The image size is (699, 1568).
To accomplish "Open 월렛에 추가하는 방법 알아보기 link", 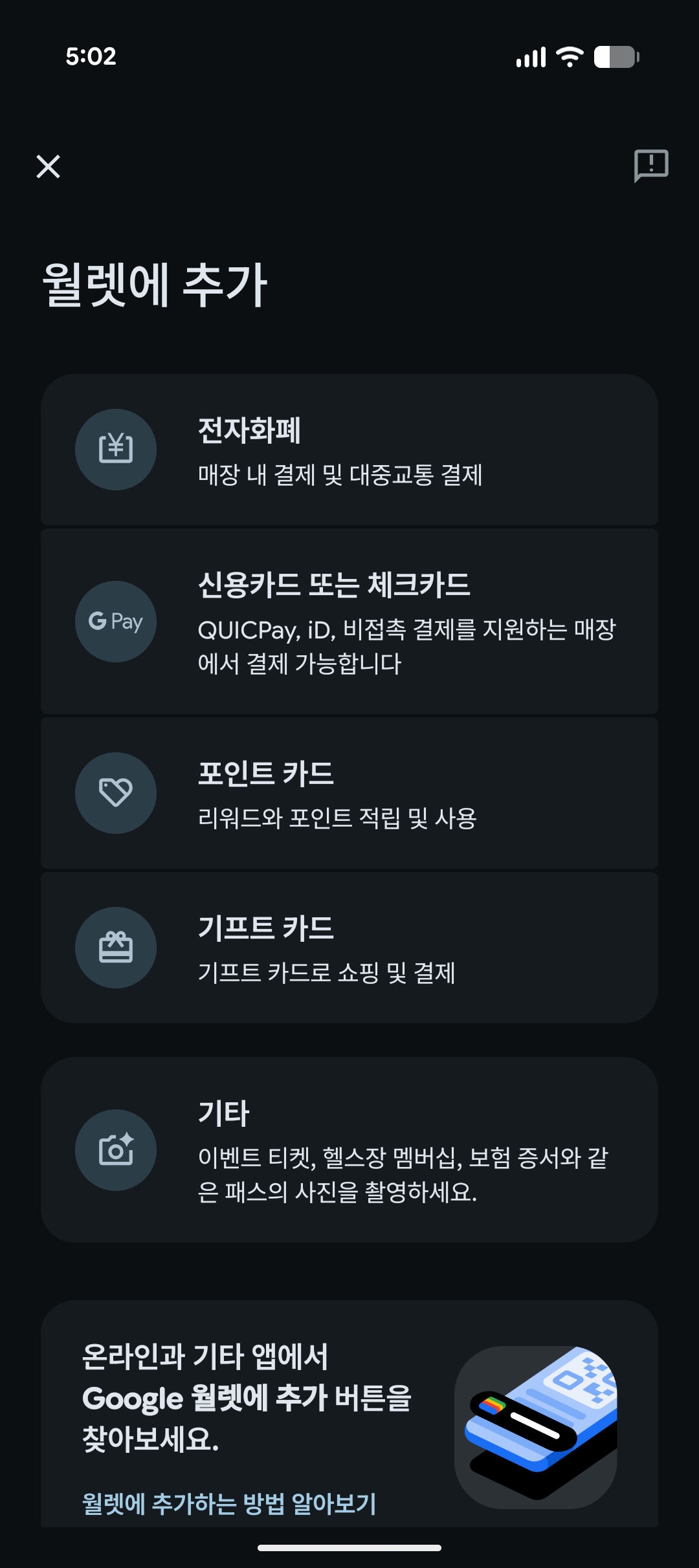I will point(229,1503).
